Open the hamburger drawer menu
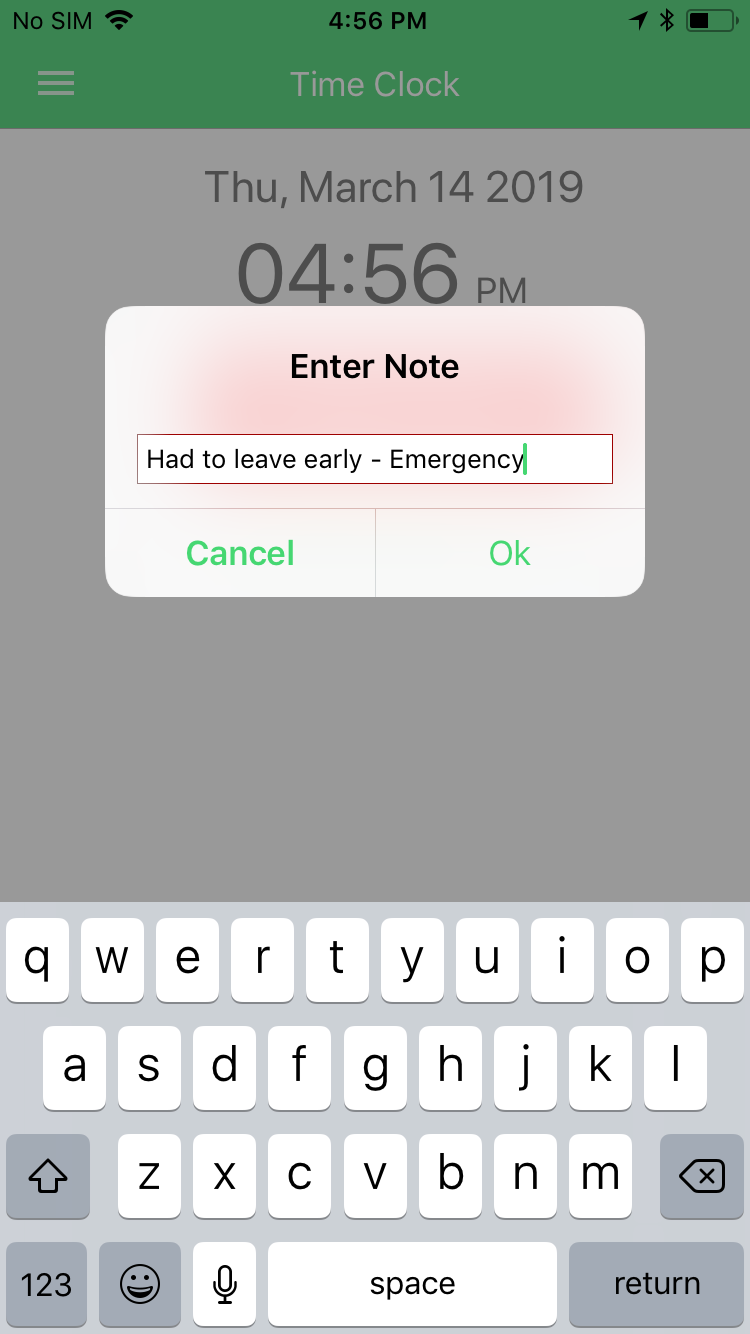Screen dimensions: 750x1334 (x=56, y=84)
